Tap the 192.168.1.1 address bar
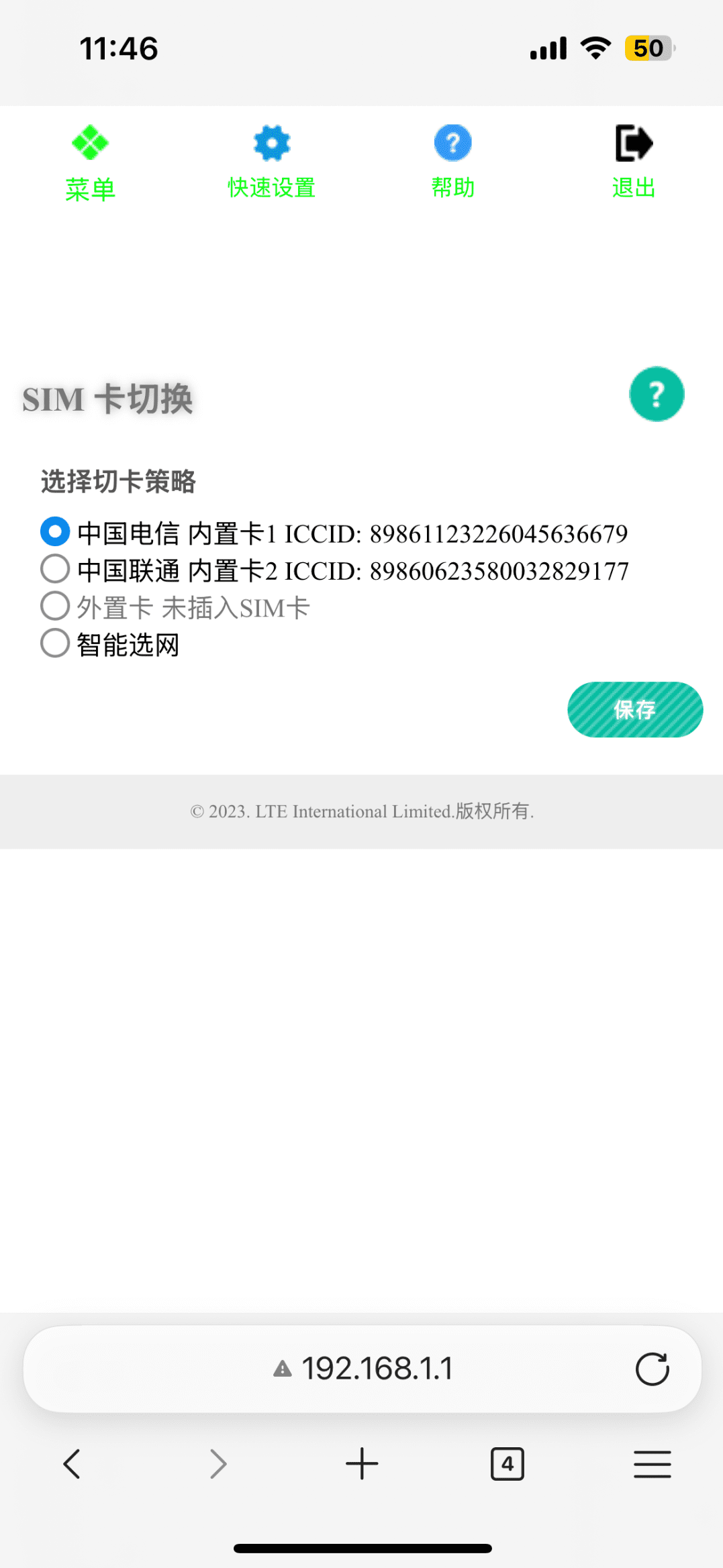The width and height of the screenshot is (723, 1568). (376, 1369)
